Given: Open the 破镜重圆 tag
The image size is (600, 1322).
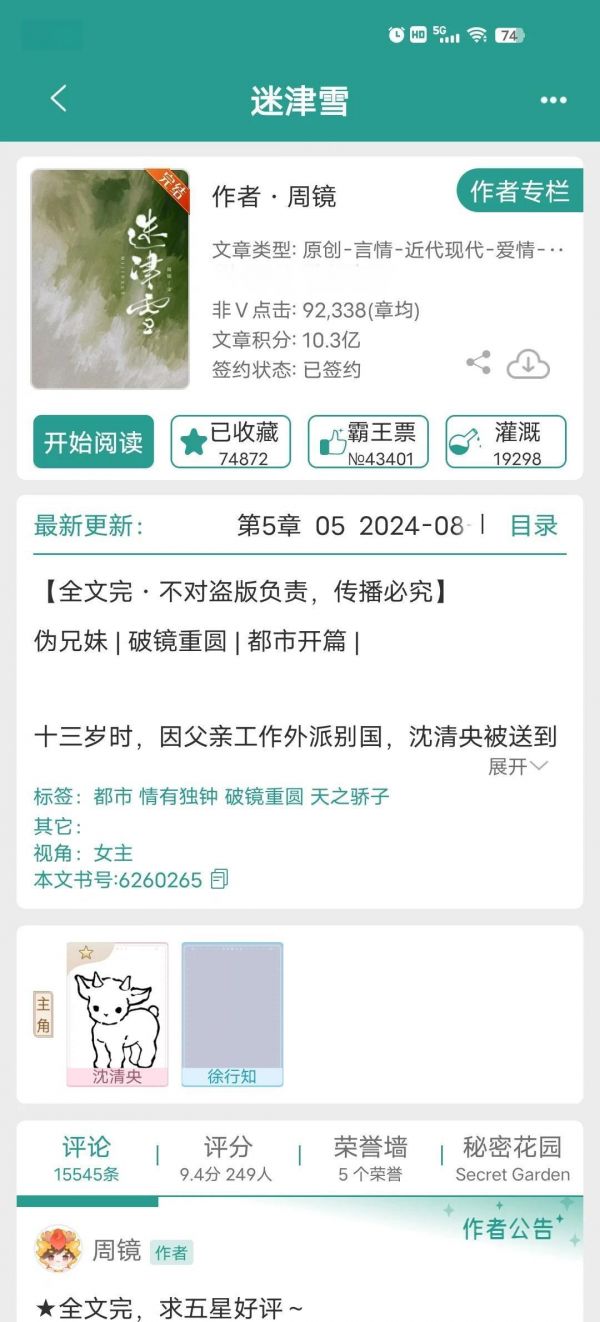Looking at the screenshot, I should 263,797.
